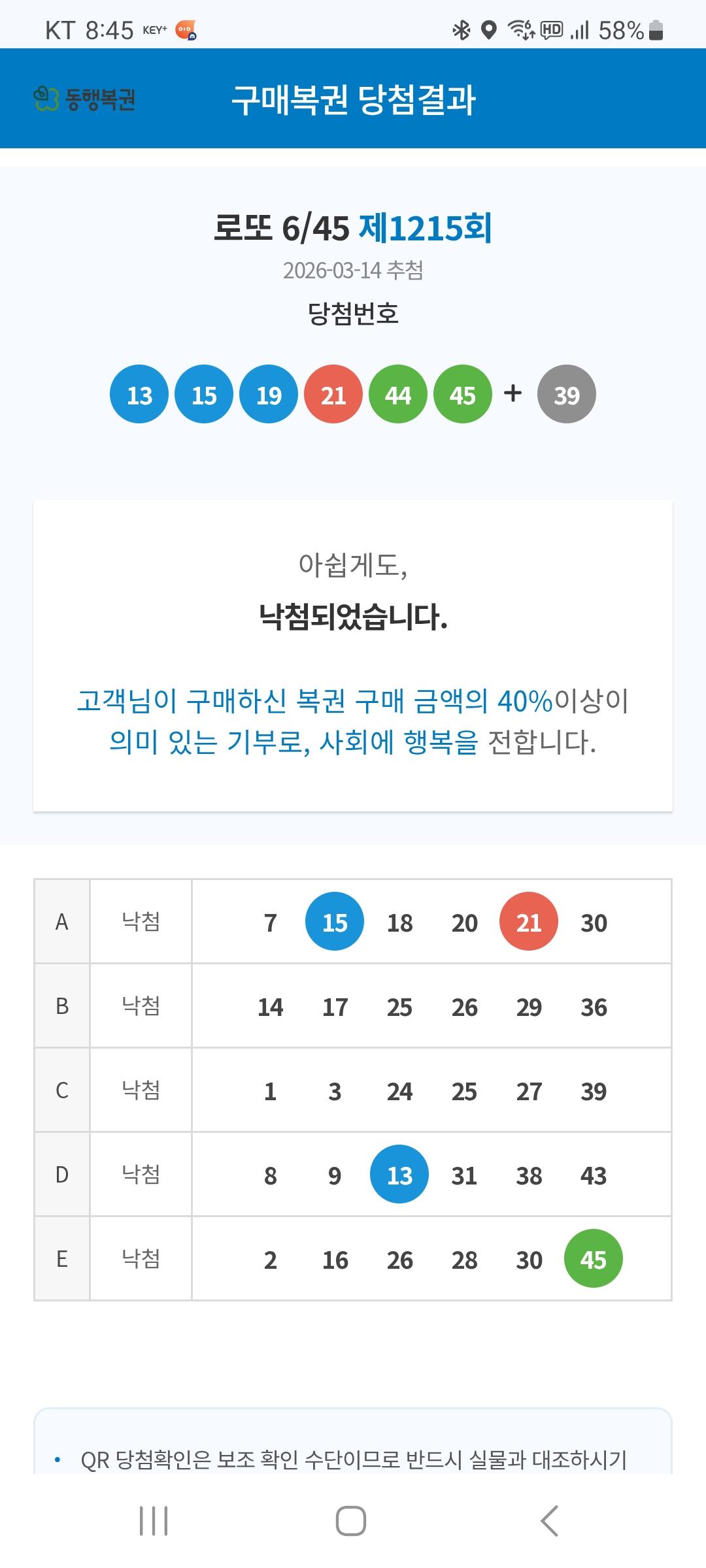Return to the home screen
The height and width of the screenshot is (1568, 706).
coord(351,1520)
